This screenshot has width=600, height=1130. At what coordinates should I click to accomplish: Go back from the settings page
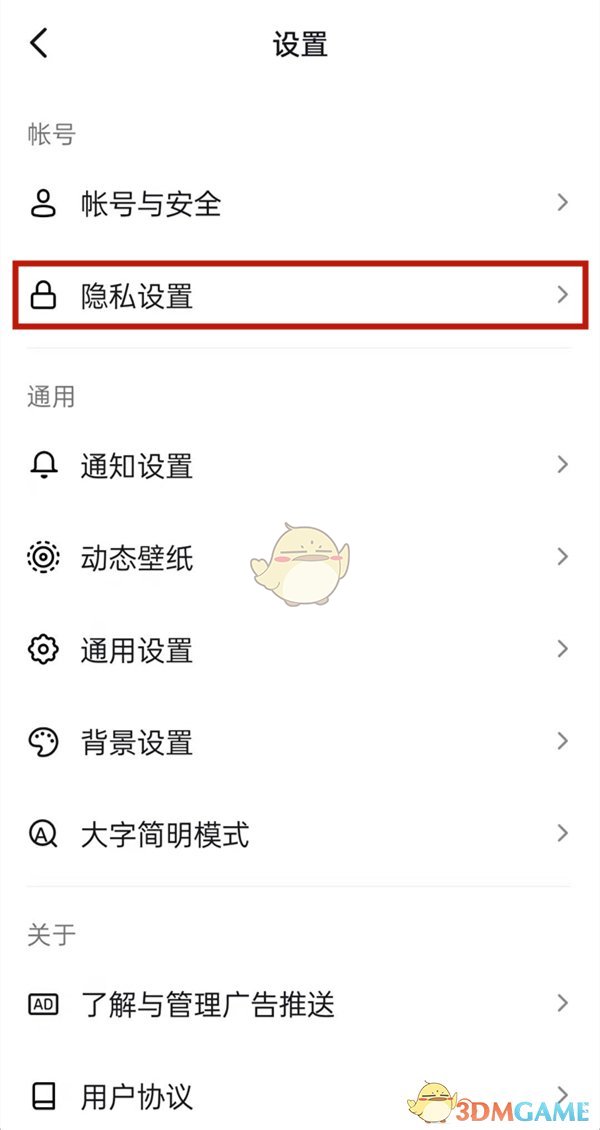[39, 44]
